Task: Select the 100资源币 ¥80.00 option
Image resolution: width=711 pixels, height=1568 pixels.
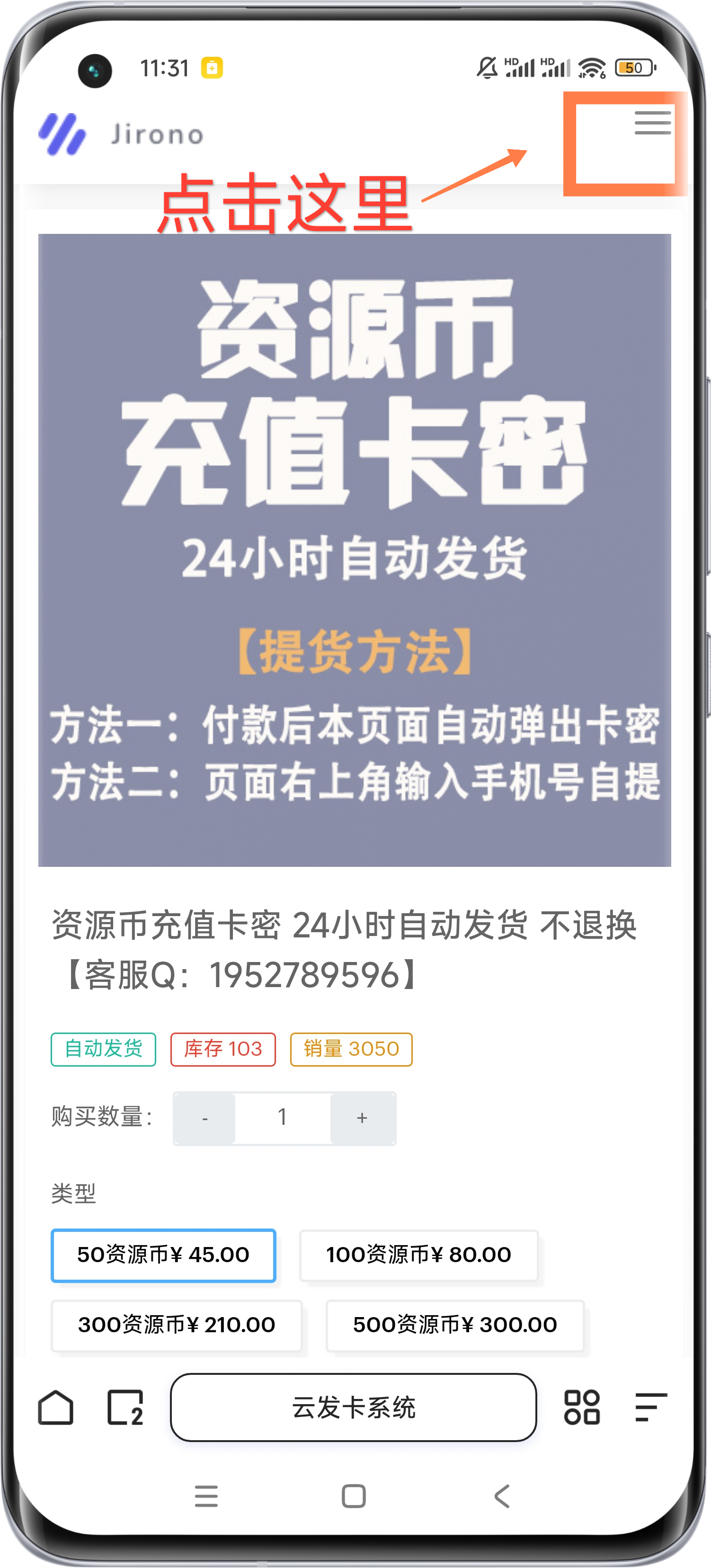Action: 418,1255
